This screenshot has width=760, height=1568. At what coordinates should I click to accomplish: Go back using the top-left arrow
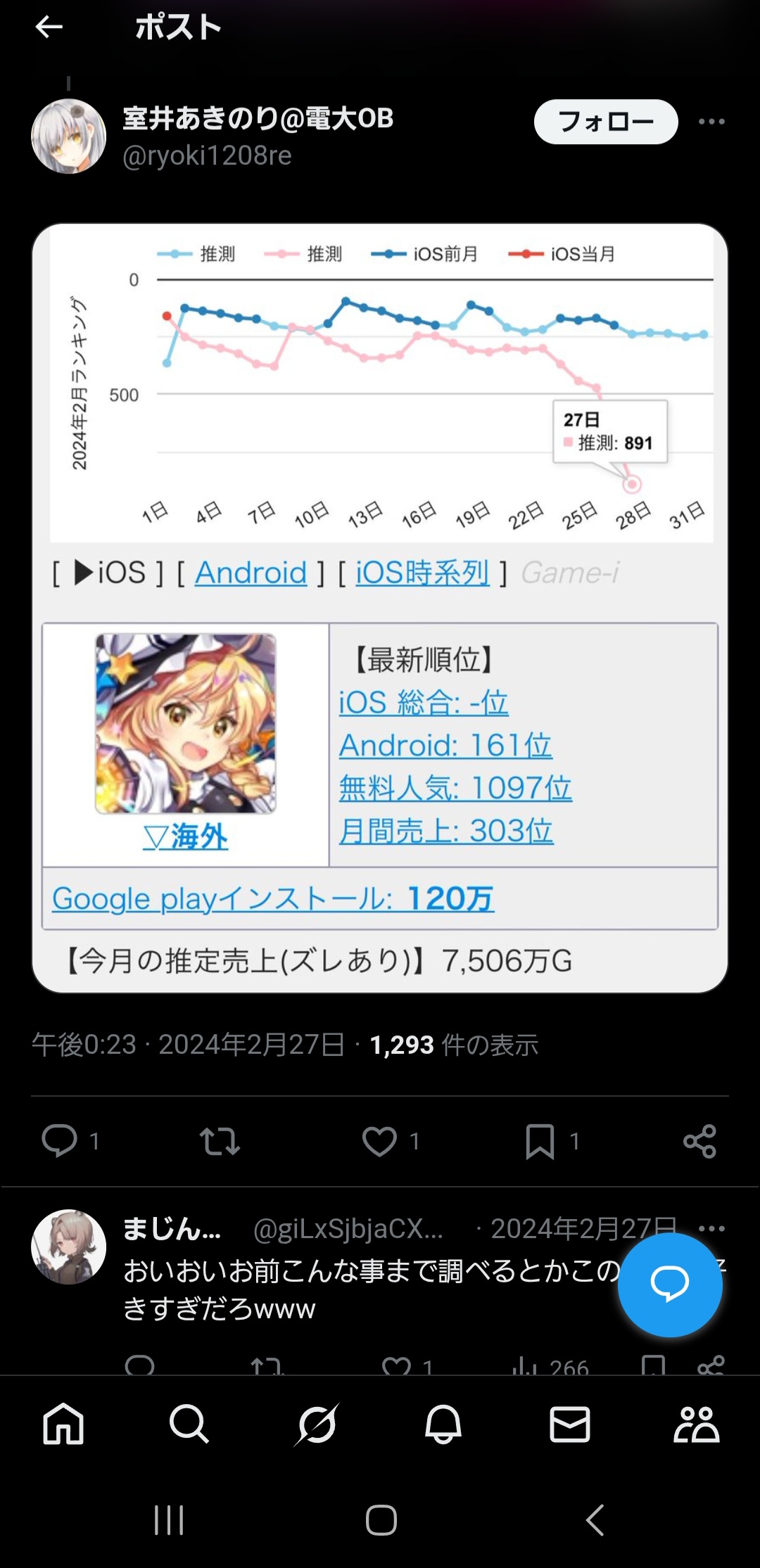point(49,27)
